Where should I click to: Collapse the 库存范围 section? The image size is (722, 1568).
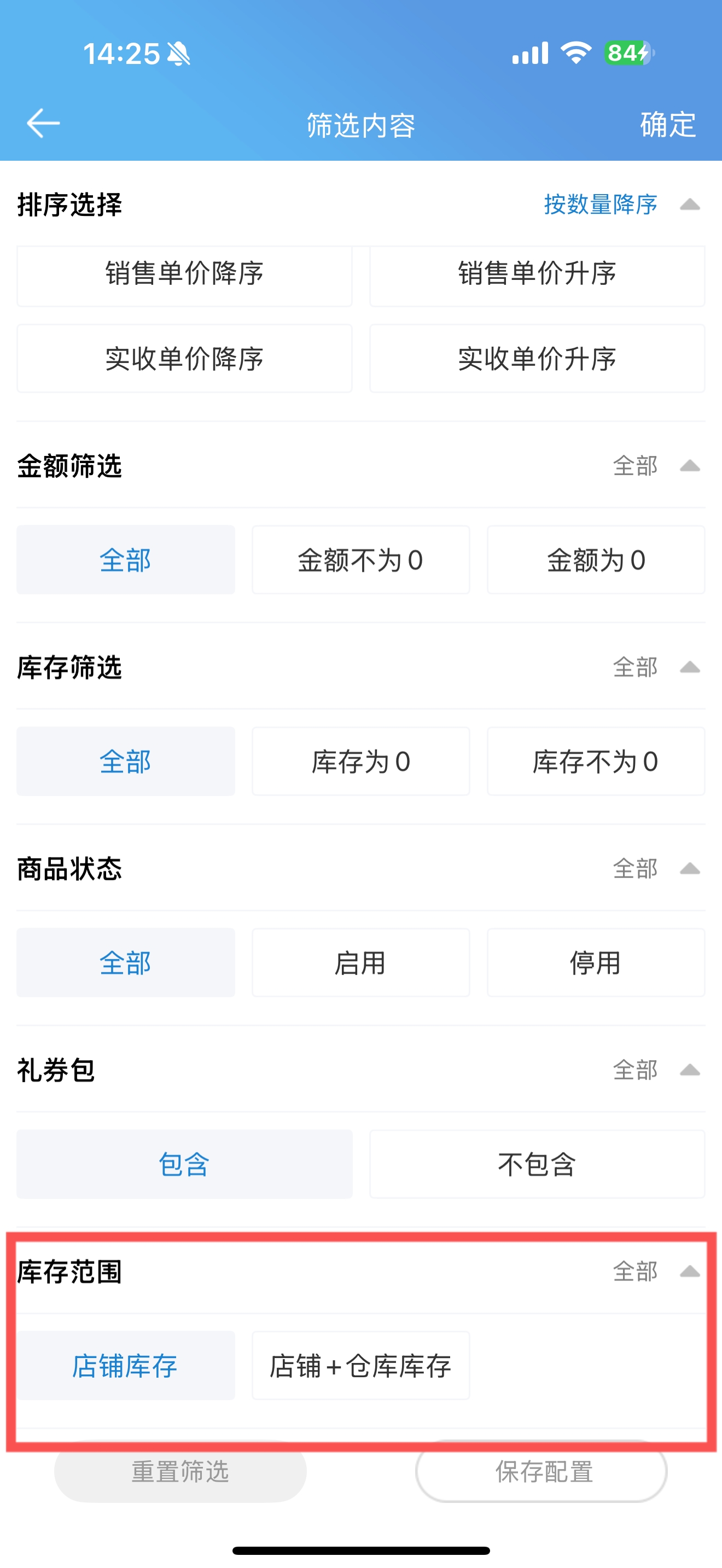point(690,1272)
